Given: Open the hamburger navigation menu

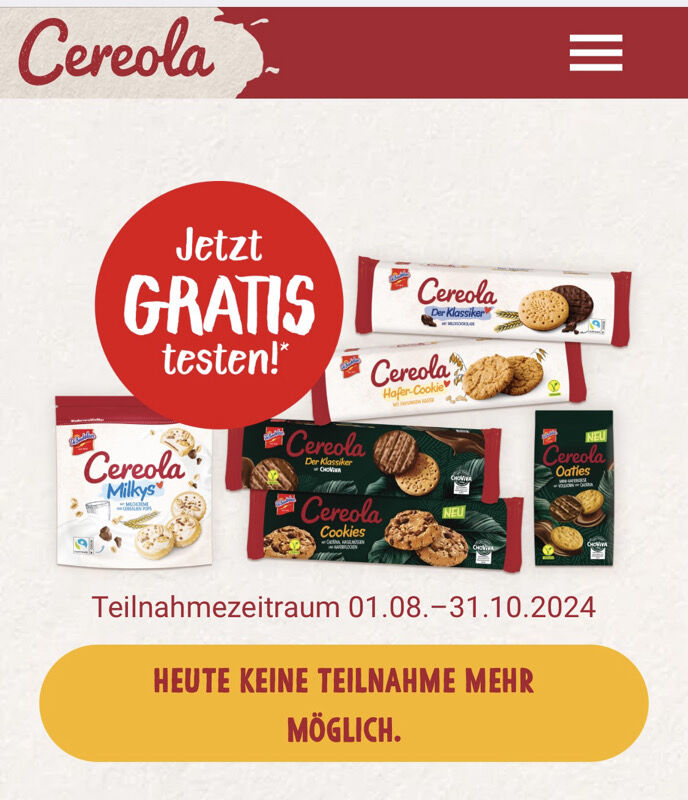Looking at the screenshot, I should [596, 52].
